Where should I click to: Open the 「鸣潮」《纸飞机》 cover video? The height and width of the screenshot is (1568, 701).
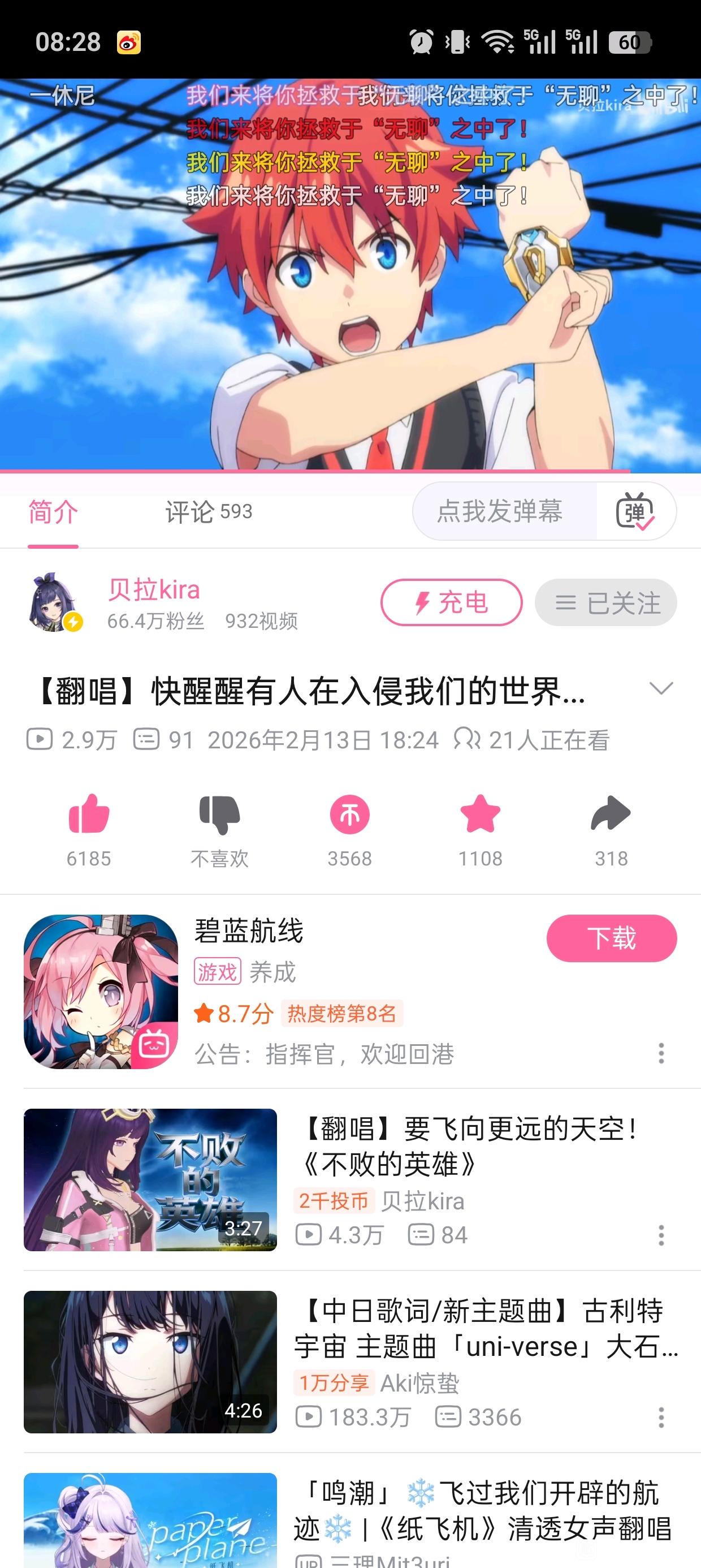(150, 1520)
